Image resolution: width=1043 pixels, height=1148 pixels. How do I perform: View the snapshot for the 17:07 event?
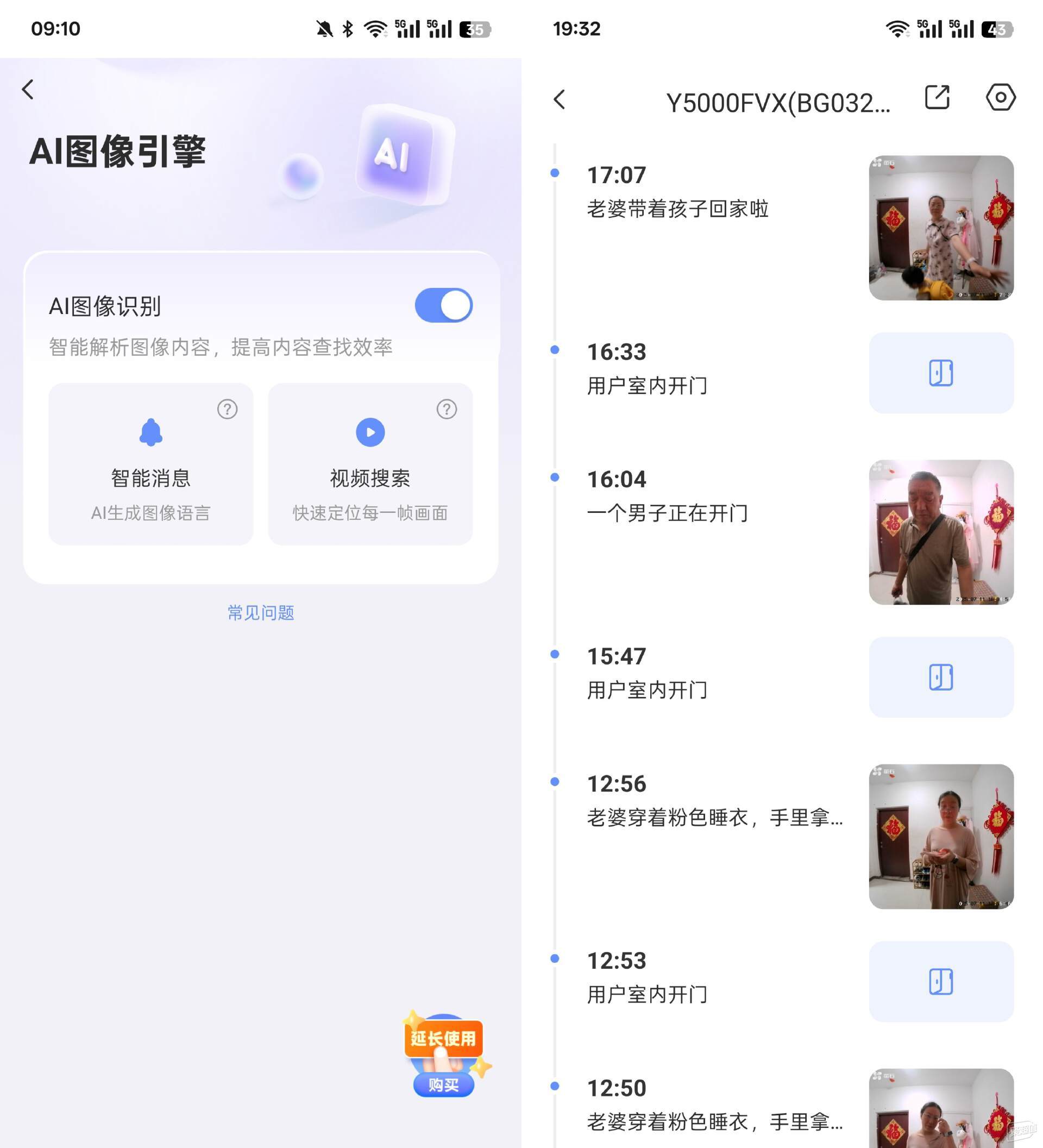point(940,228)
